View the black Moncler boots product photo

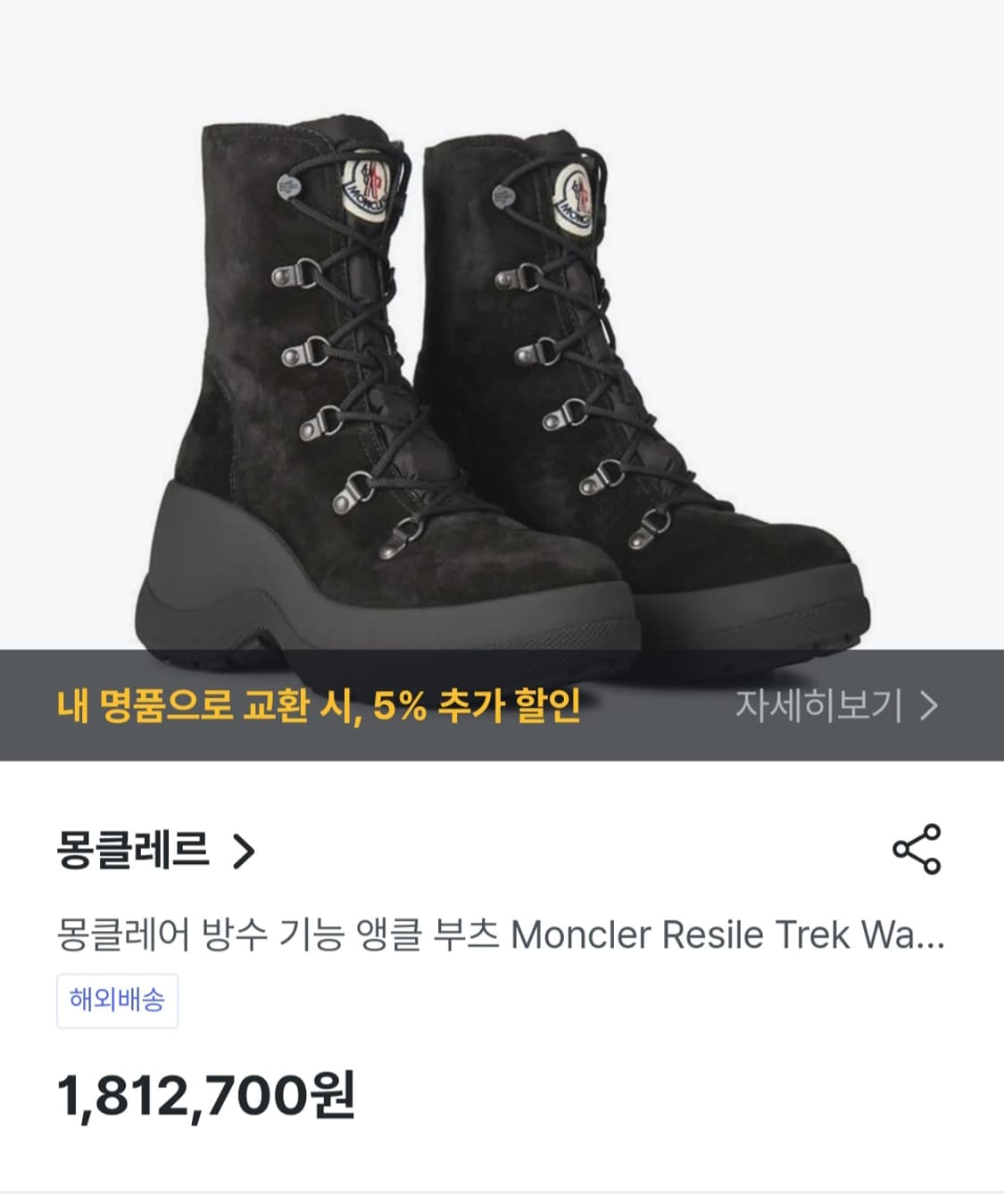point(500,375)
